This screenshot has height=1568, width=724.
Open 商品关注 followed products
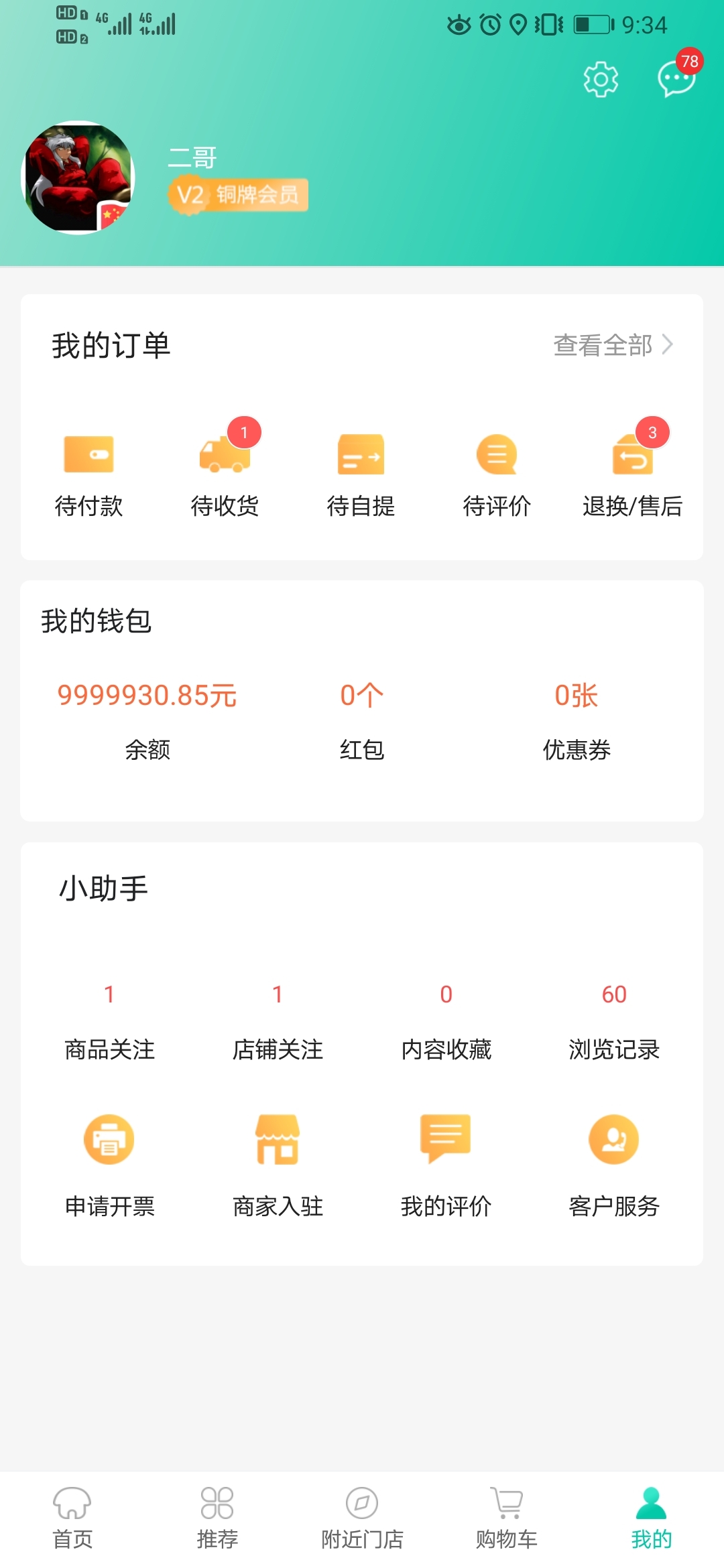109,1022
